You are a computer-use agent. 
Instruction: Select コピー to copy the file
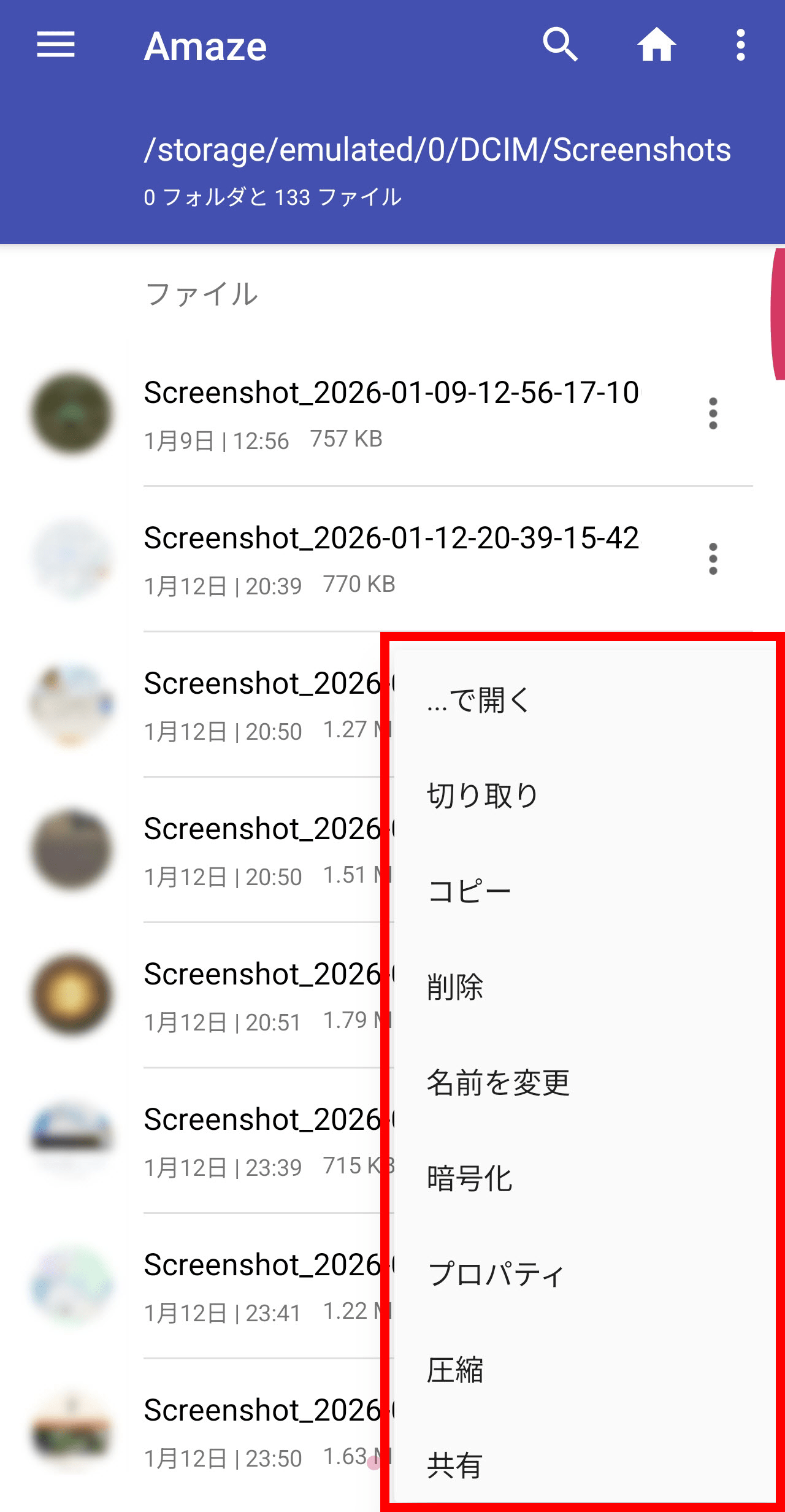470,891
